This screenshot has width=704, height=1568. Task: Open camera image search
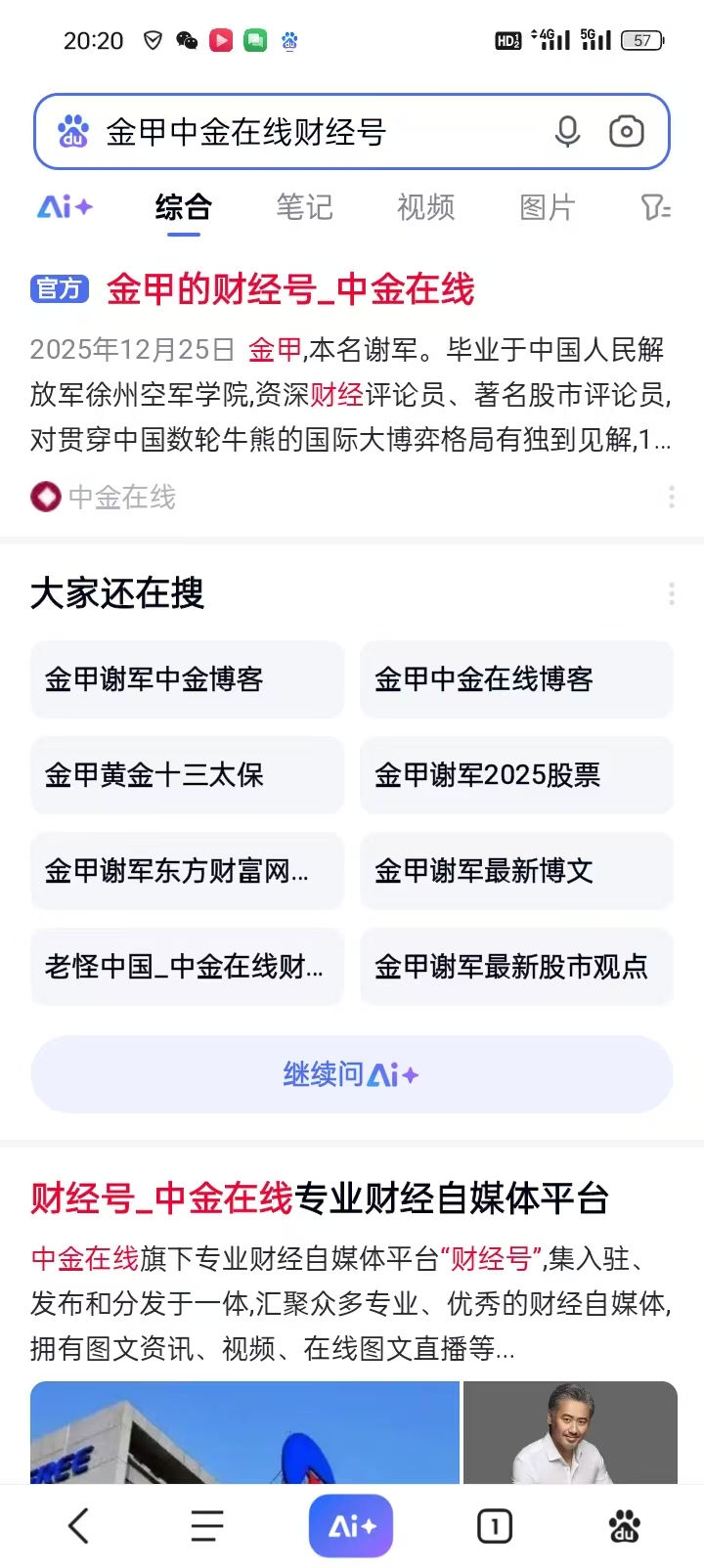click(x=626, y=131)
